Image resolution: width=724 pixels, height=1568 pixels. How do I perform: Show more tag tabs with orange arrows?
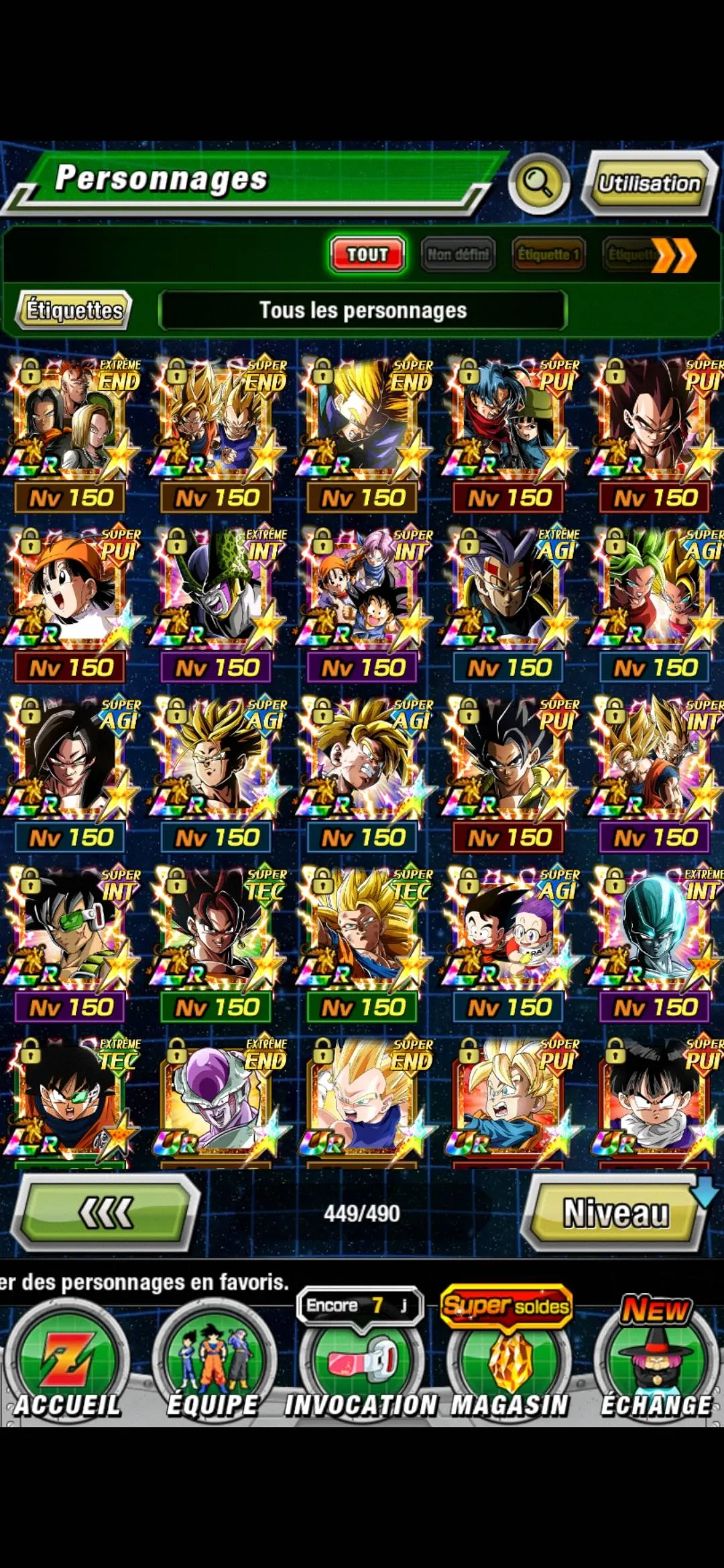[674, 255]
